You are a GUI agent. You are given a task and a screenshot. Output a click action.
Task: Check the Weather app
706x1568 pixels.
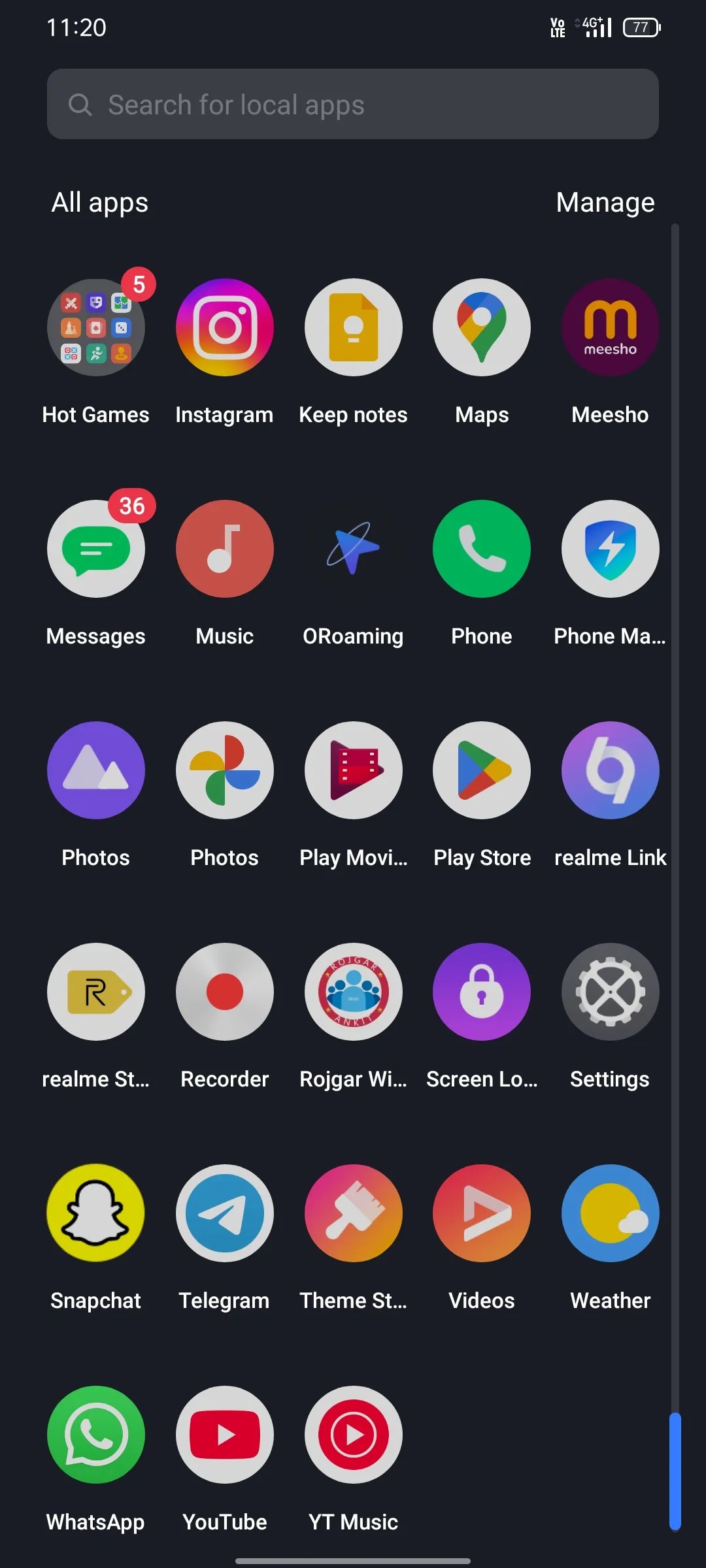pyautogui.click(x=610, y=1213)
